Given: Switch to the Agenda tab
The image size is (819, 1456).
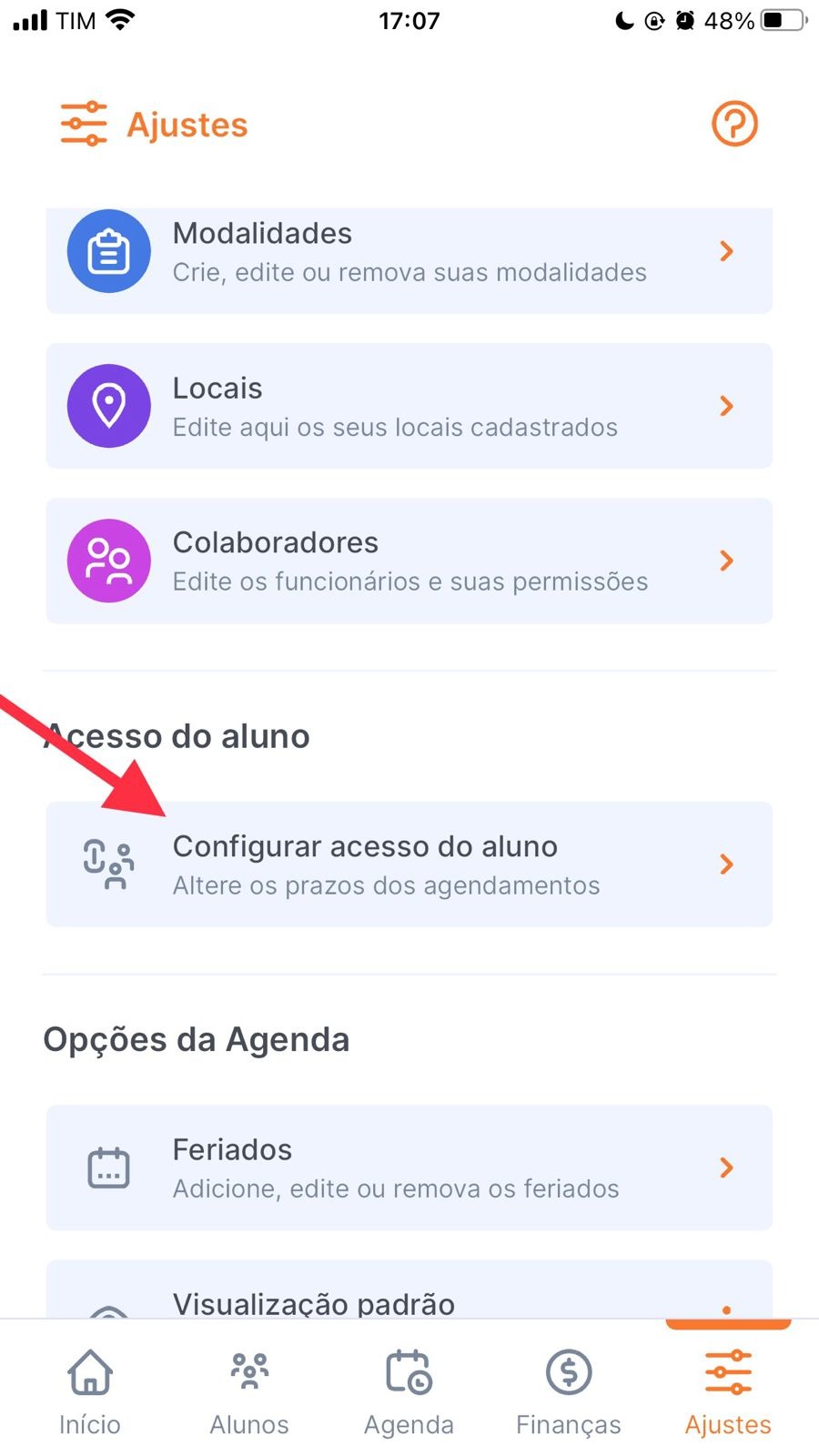Looking at the screenshot, I should coord(409,1392).
